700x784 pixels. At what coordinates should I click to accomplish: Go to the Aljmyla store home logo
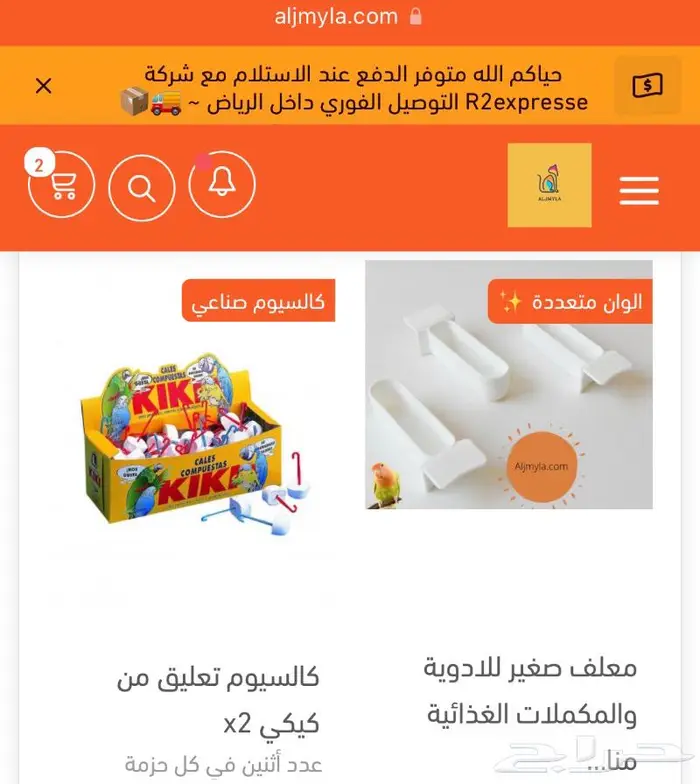[x=549, y=185]
